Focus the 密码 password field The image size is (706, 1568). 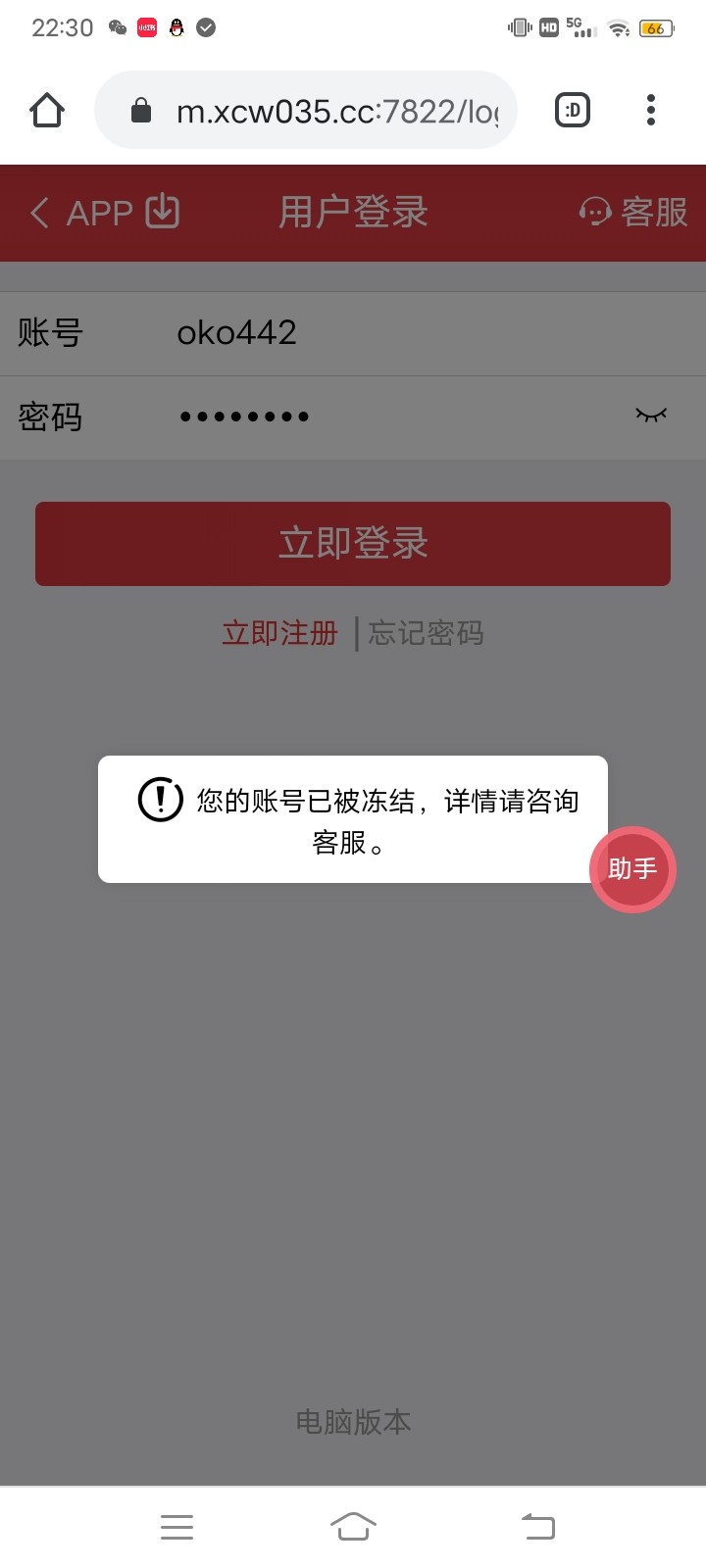click(x=392, y=416)
